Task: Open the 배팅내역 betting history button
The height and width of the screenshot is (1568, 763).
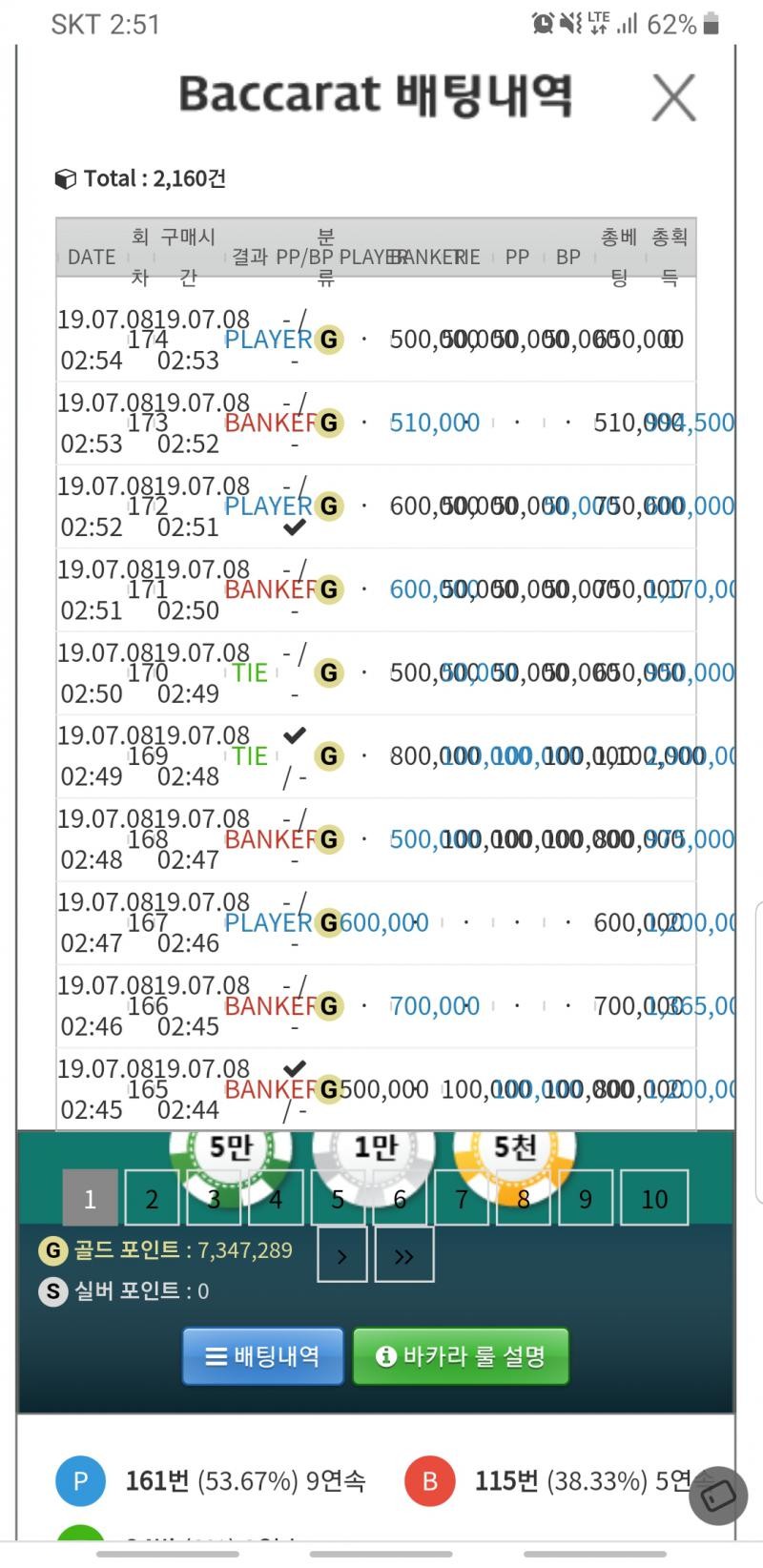Action: tap(263, 1355)
